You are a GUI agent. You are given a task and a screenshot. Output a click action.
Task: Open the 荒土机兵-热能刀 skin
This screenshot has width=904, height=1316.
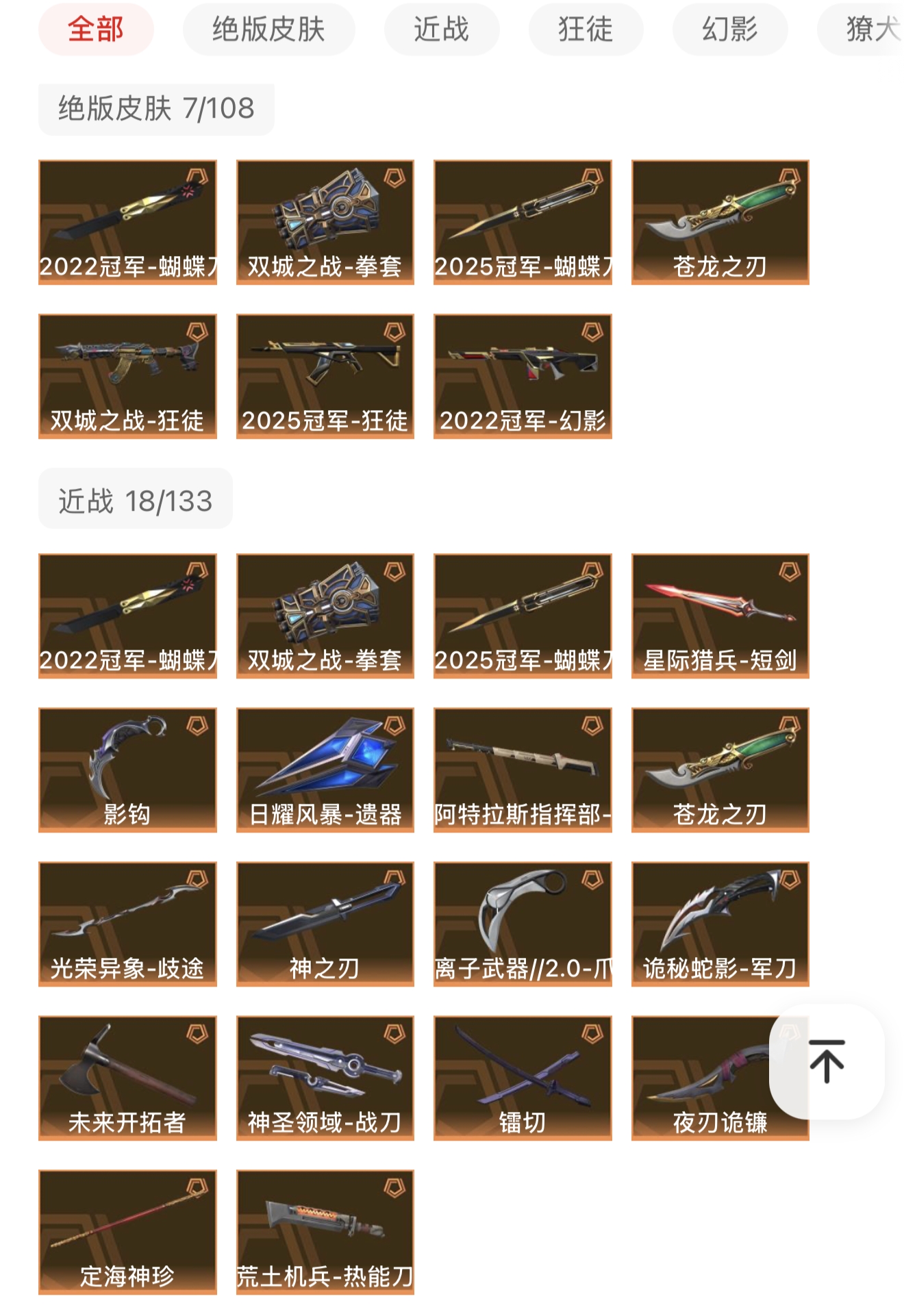click(x=325, y=1232)
